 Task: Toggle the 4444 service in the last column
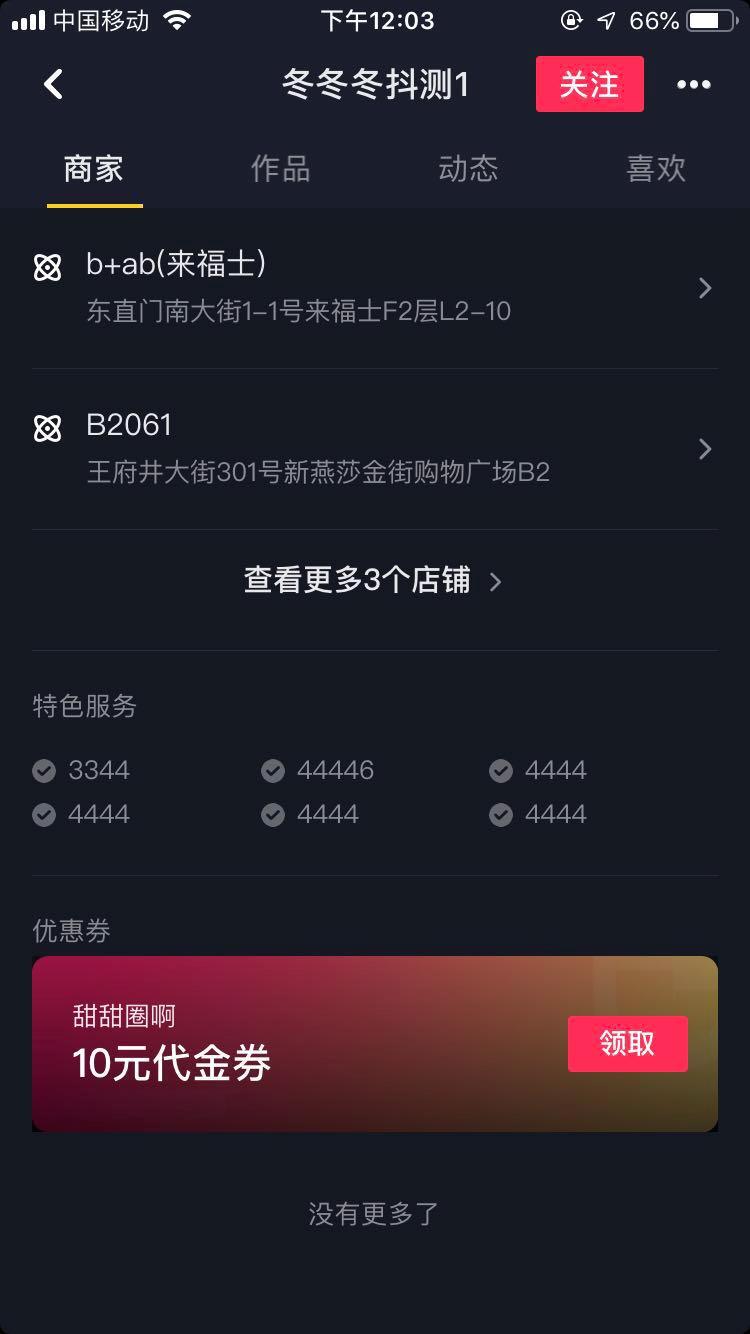500,814
